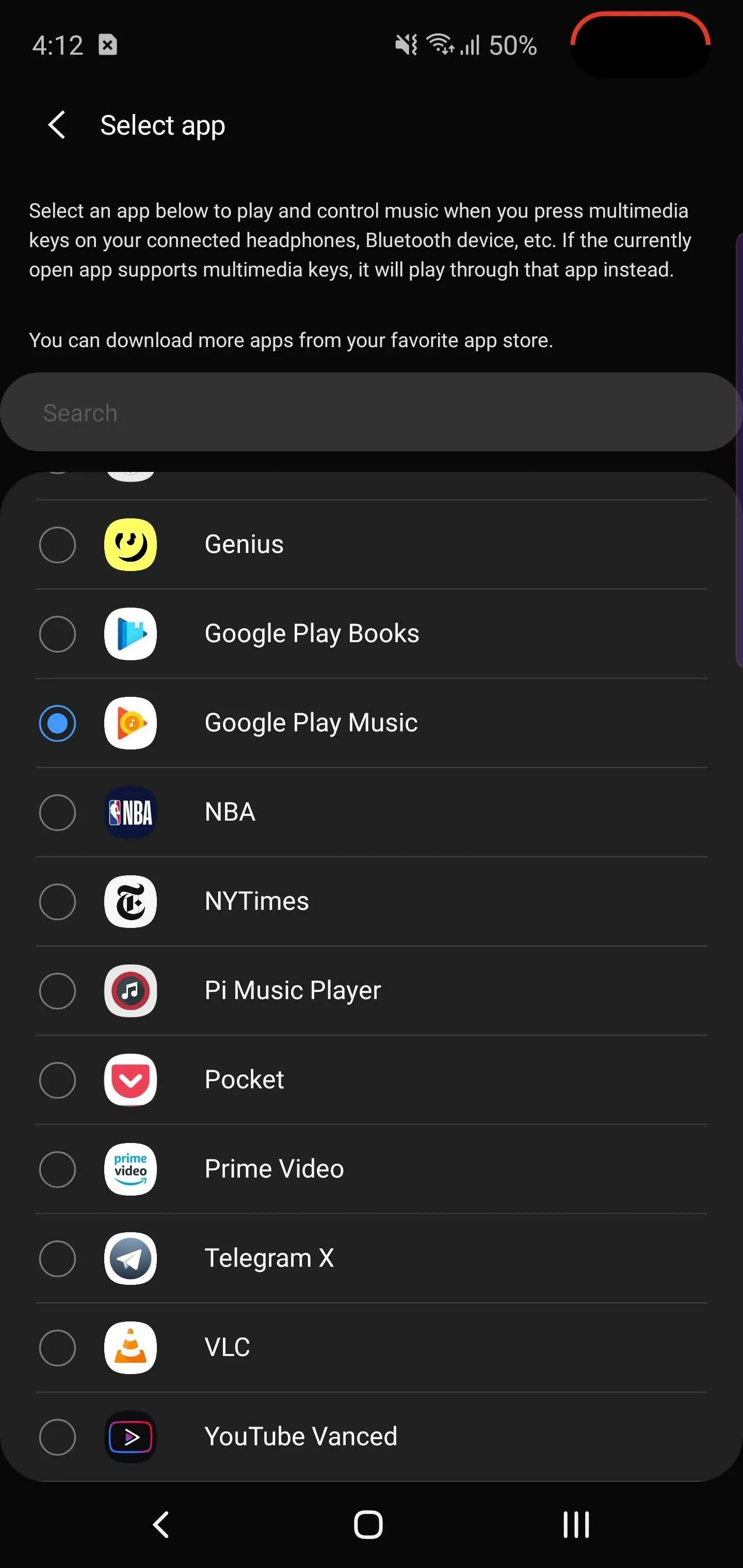This screenshot has width=743, height=1568.
Task: Select Pocket app option
Action: 372,1080
